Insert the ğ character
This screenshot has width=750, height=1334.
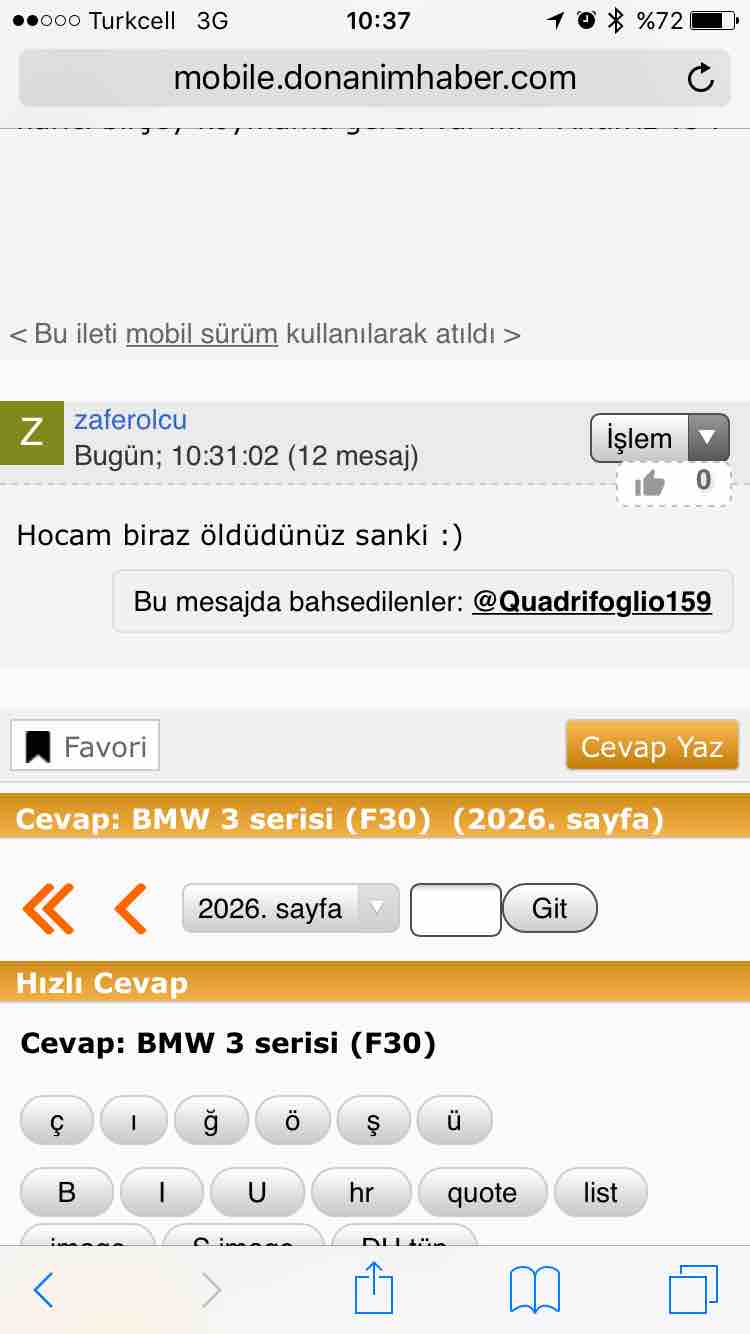(x=211, y=1122)
